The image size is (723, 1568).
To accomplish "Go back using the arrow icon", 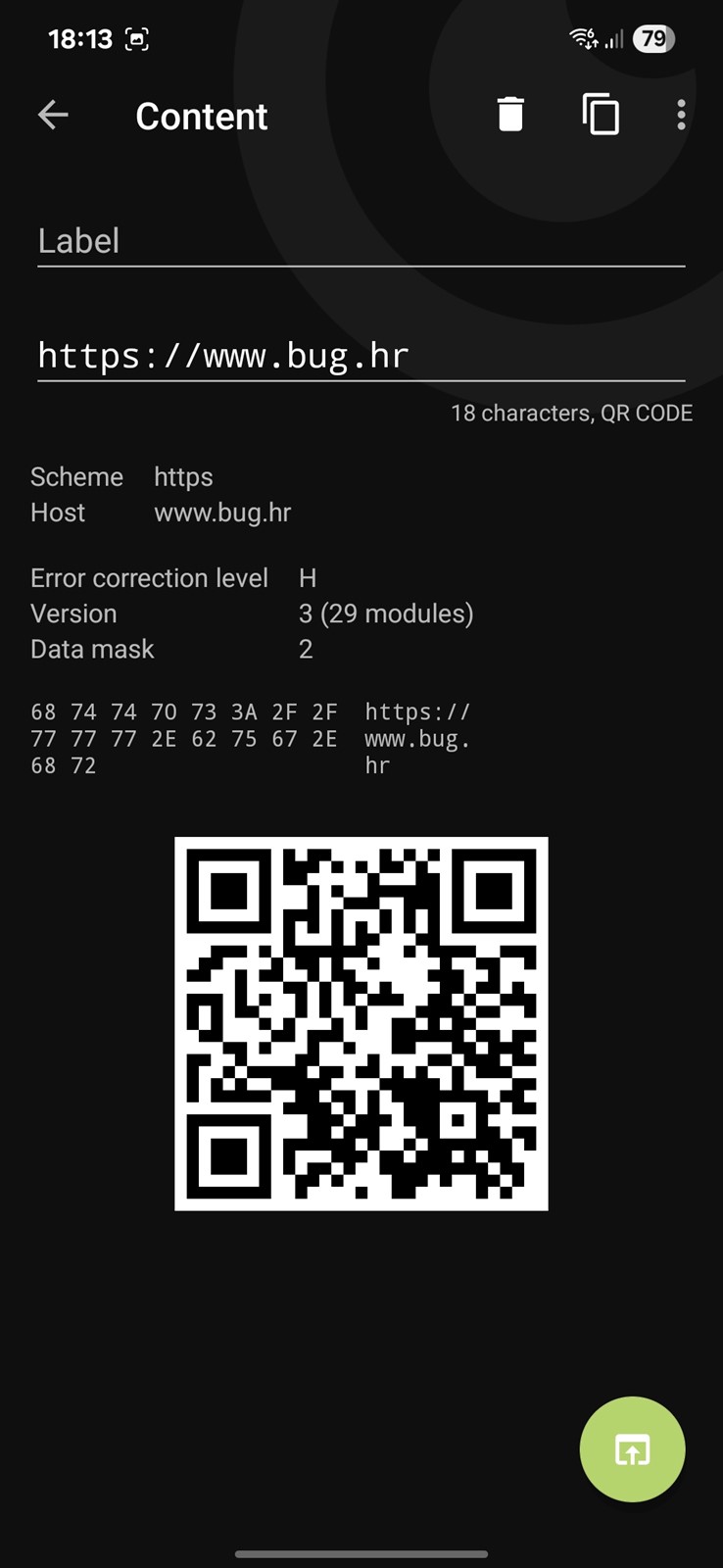I will click(x=53, y=116).
